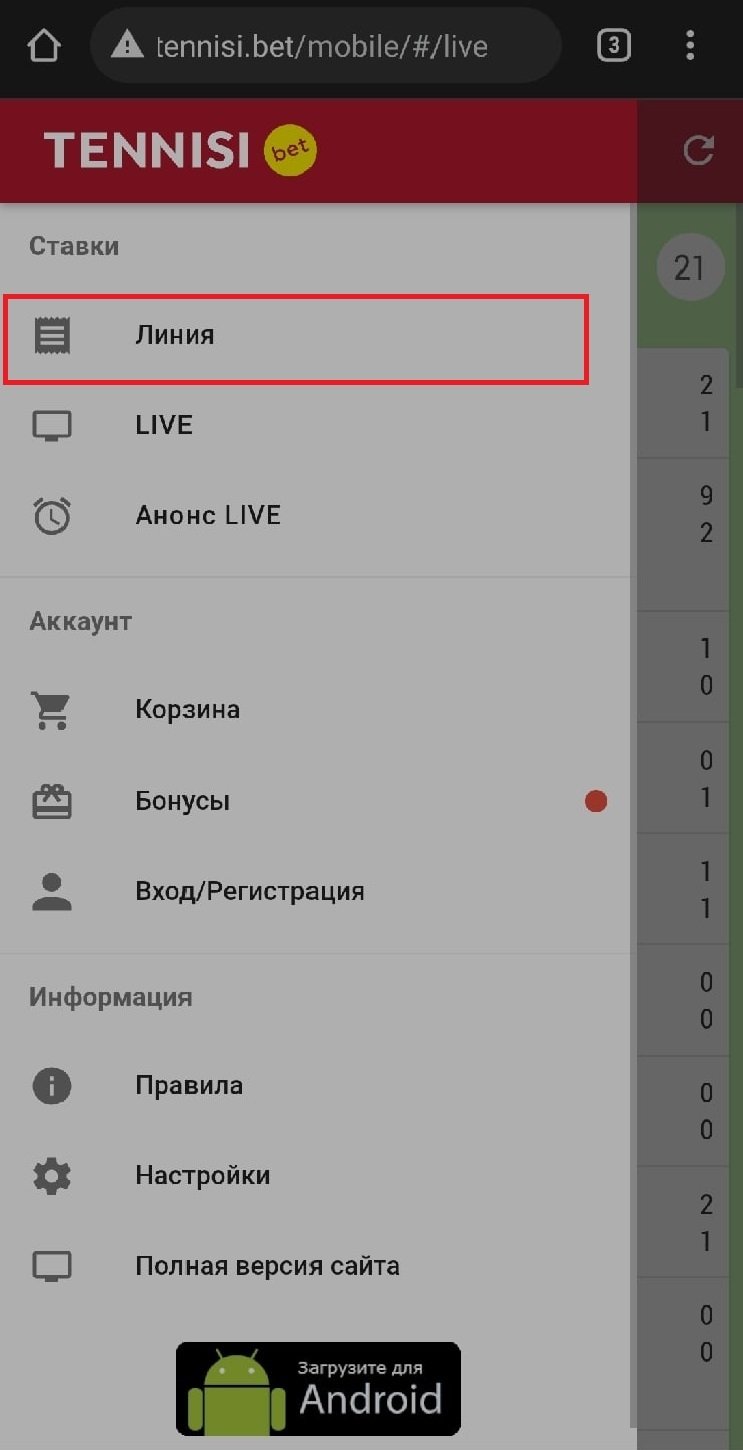Download the Android app banner
This screenshot has width=743, height=1450.
pyautogui.click(x=318, y=1388)
